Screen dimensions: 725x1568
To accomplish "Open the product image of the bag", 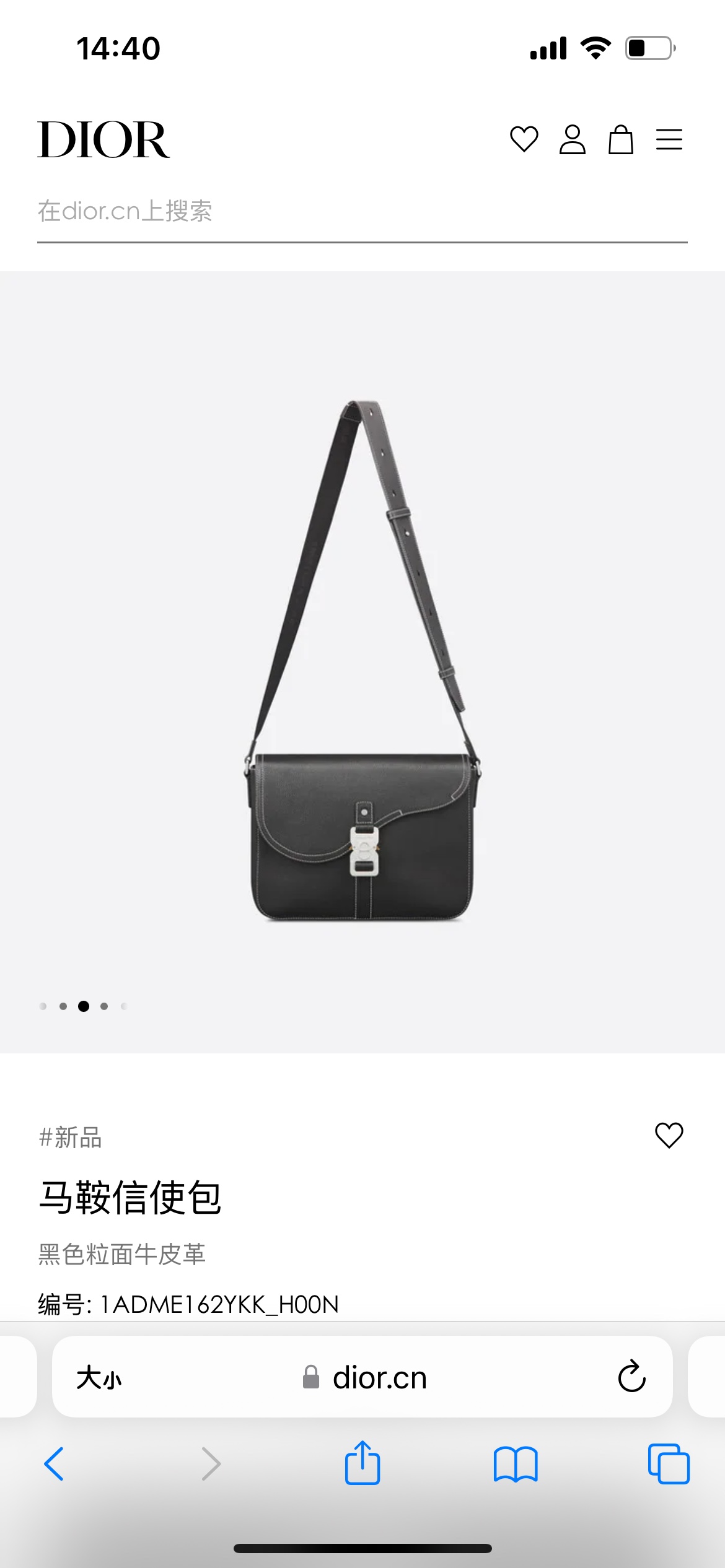I will 362,663.
